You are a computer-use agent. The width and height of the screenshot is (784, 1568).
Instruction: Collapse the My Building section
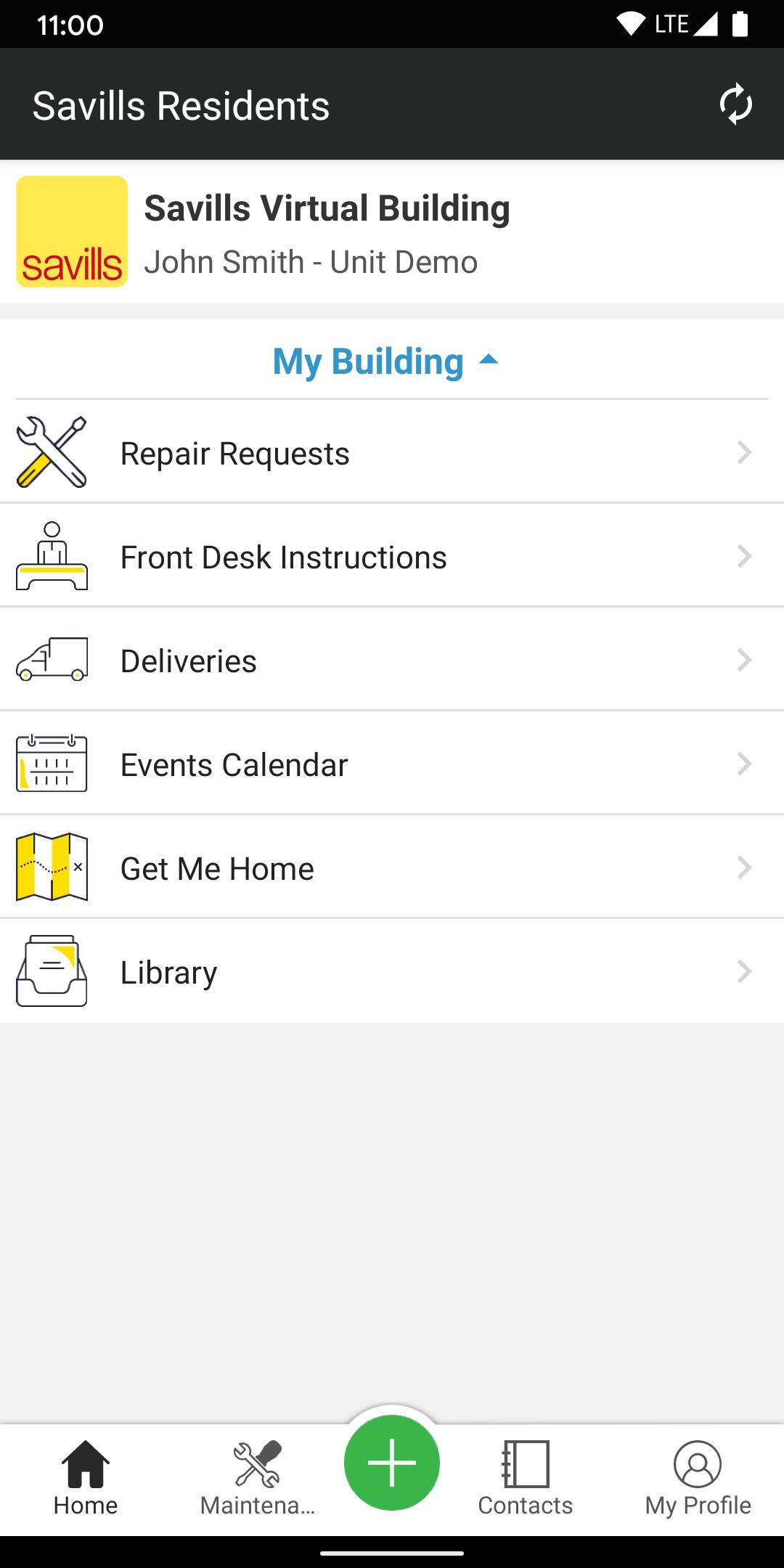click(x=385, y=361)
